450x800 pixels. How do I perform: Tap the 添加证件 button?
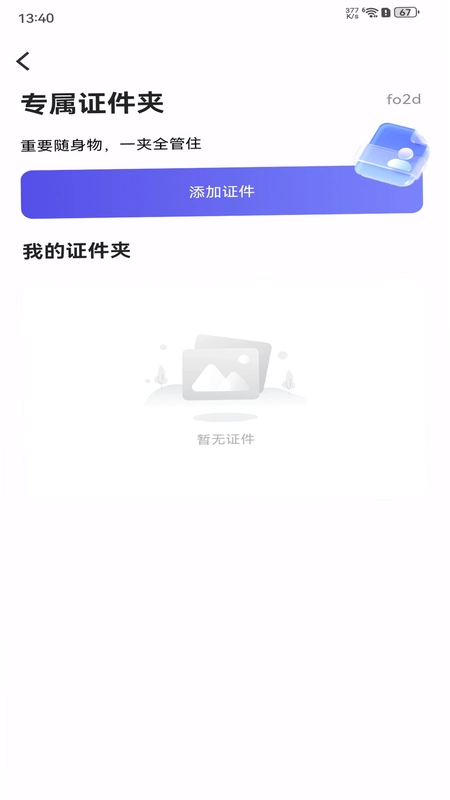(221, 192)
